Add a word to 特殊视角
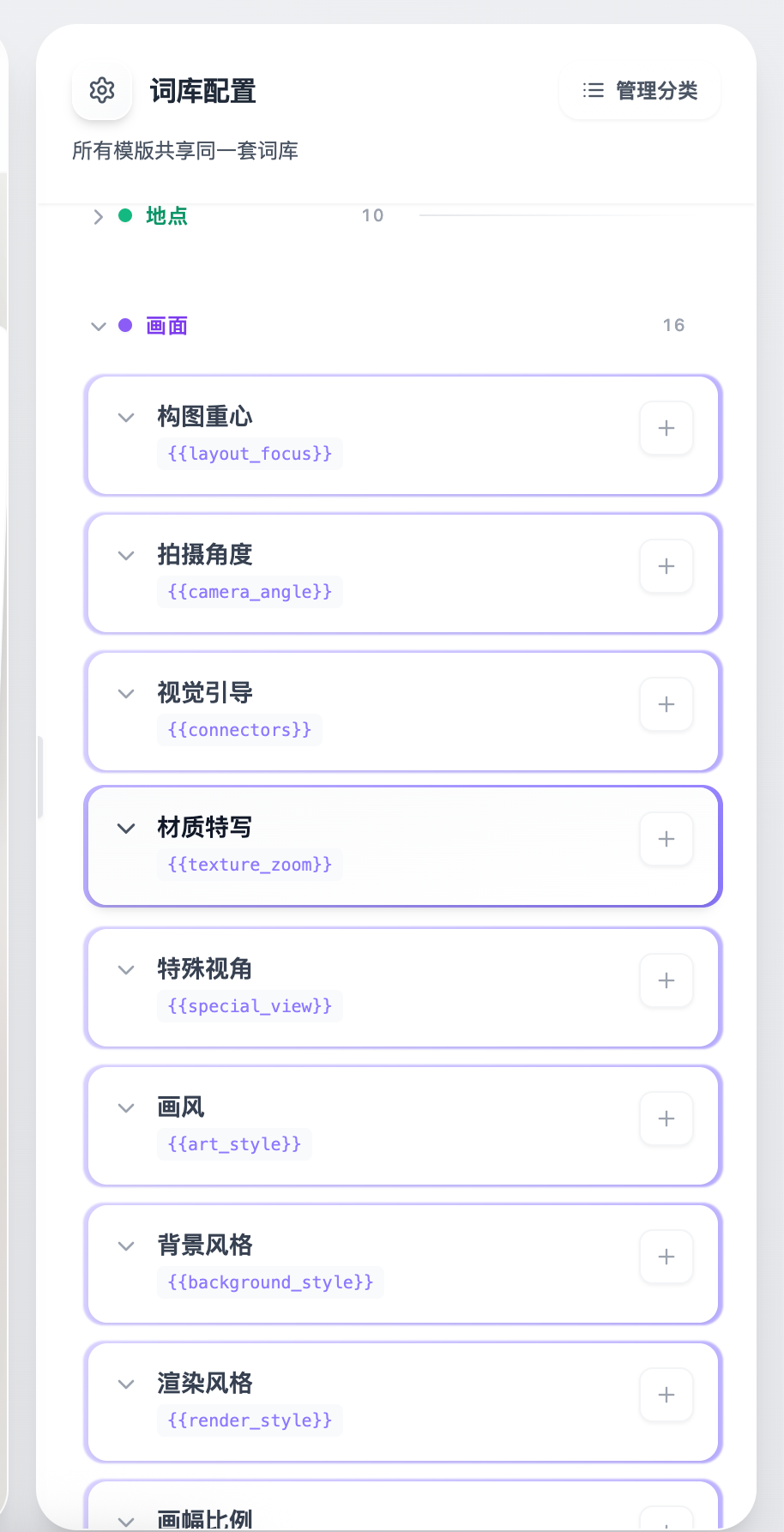The height and width of the screenshot is (1532, 784). tap(666, 980)
